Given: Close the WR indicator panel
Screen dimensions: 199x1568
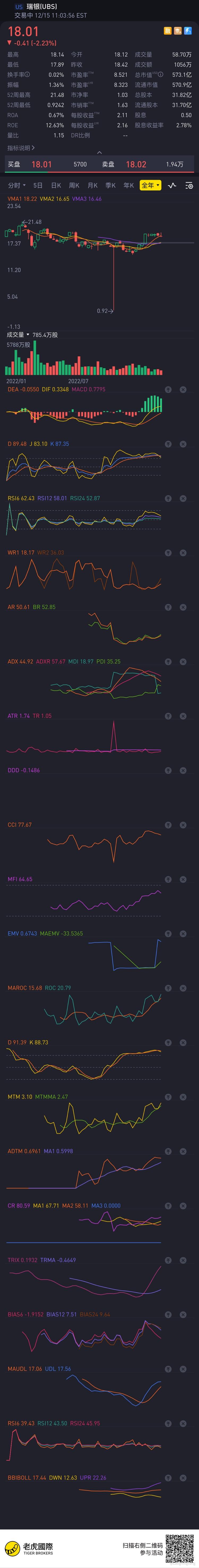Looking at the screenshot, I should click(x=183, y=553).
